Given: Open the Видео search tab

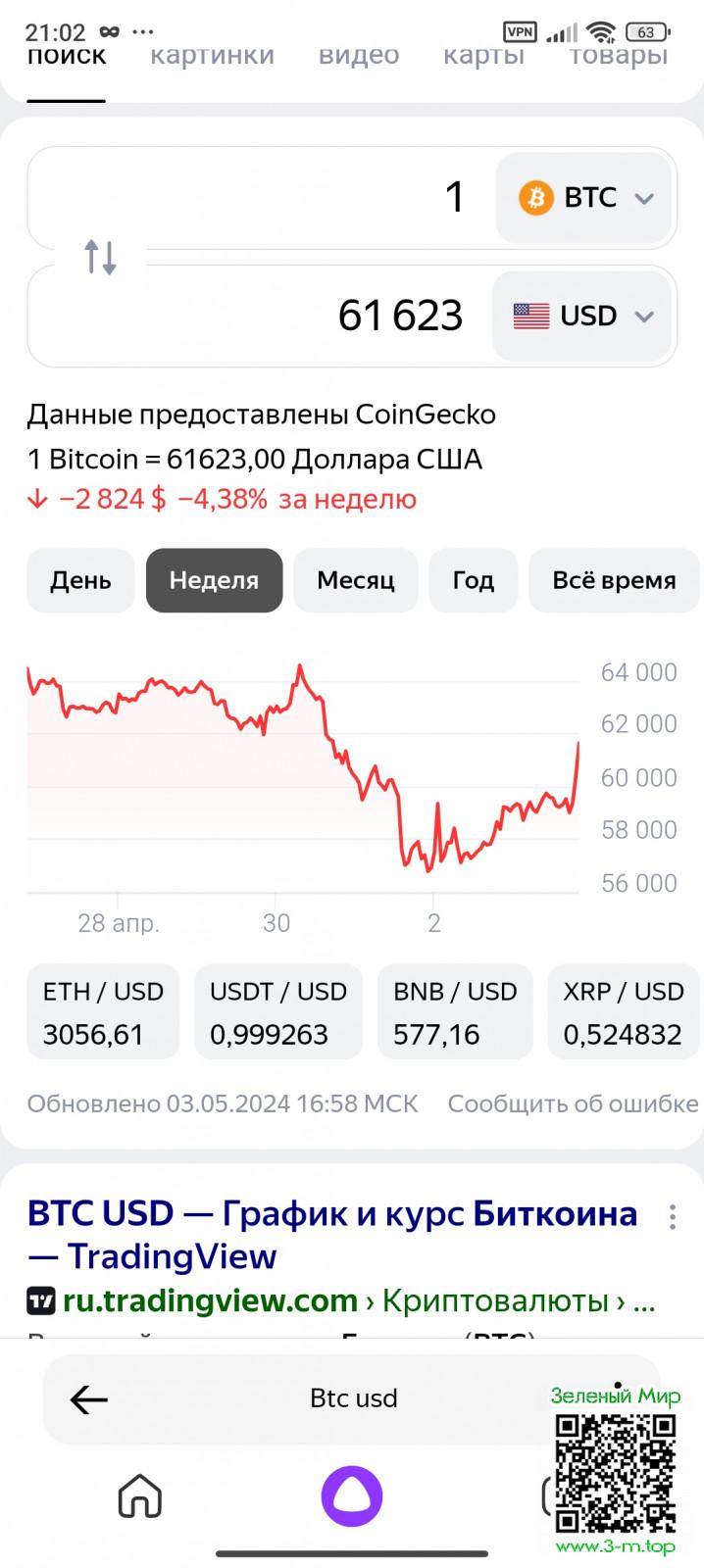Looking at the screenshot, I should [x=359, y=57].
